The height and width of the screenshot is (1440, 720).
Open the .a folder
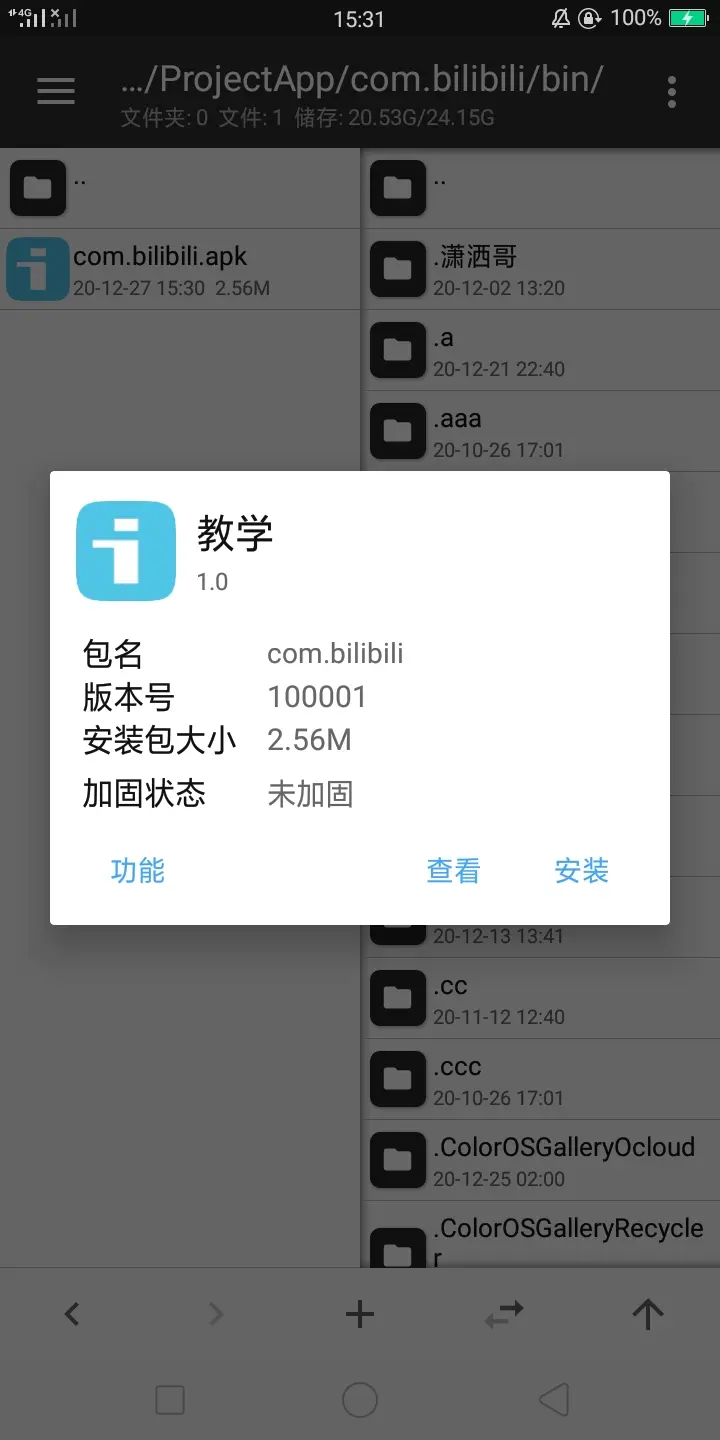(540, 350)
